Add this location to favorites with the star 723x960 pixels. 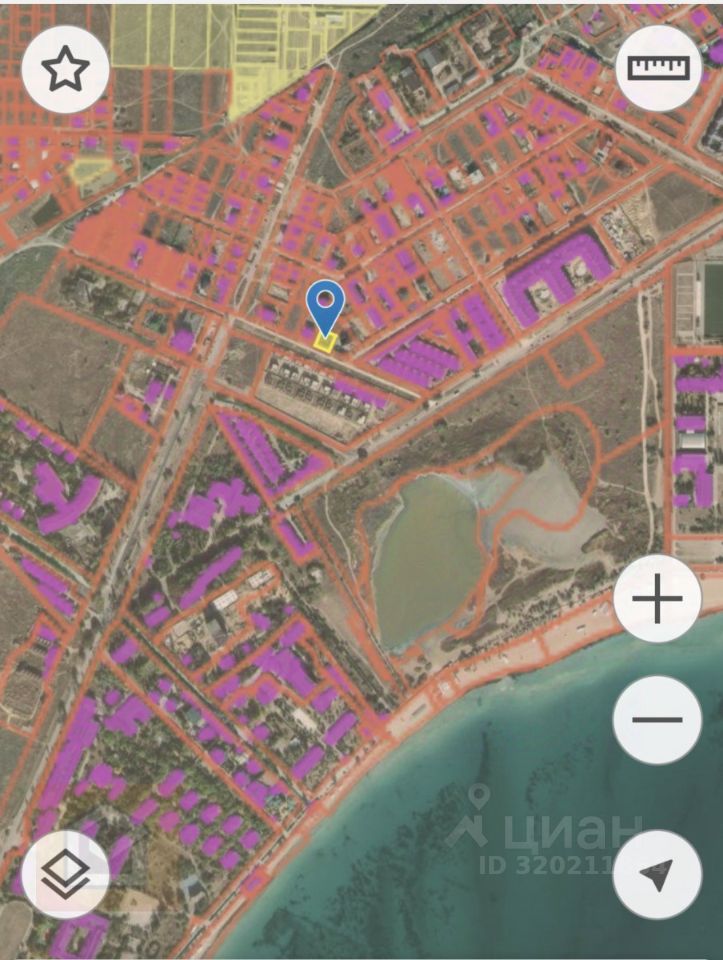(x=65, y=69)
